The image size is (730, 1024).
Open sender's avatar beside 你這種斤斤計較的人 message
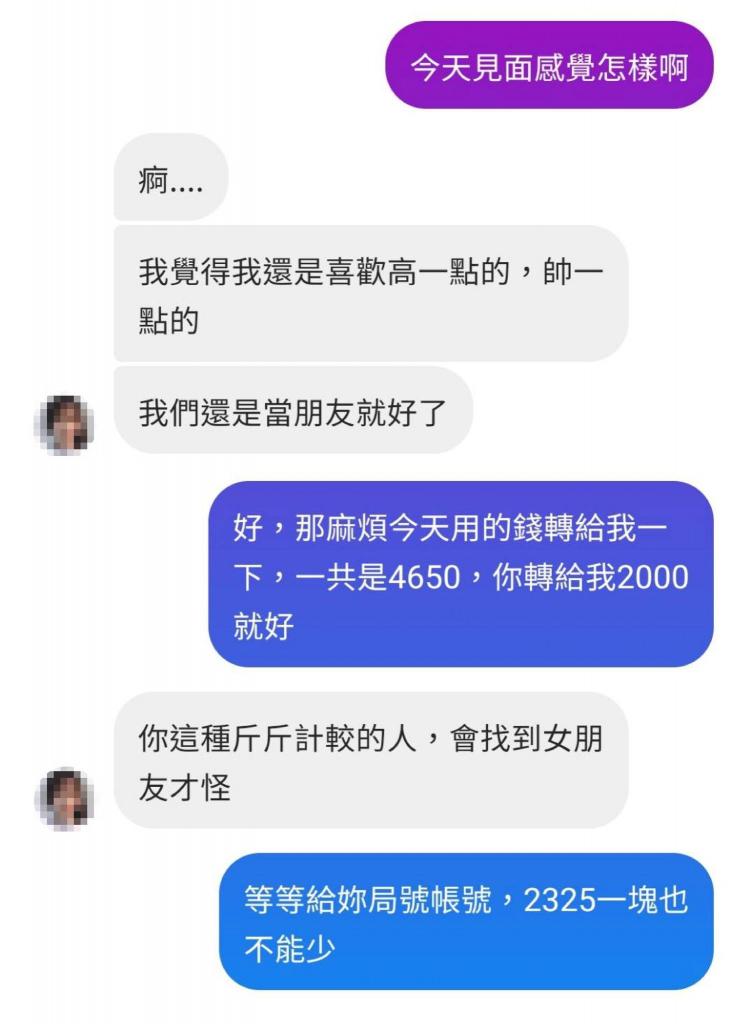click(x=64, y=797)
